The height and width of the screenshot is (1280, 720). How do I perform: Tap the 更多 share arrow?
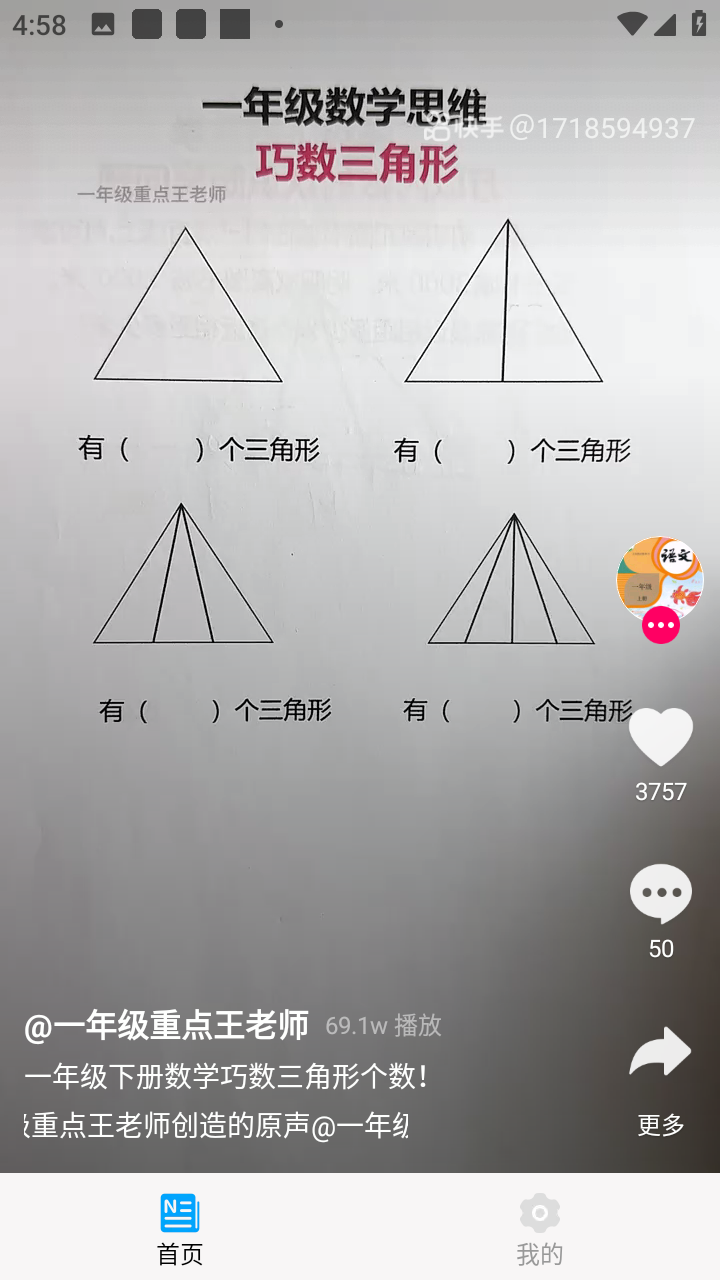coord(660,1053)
